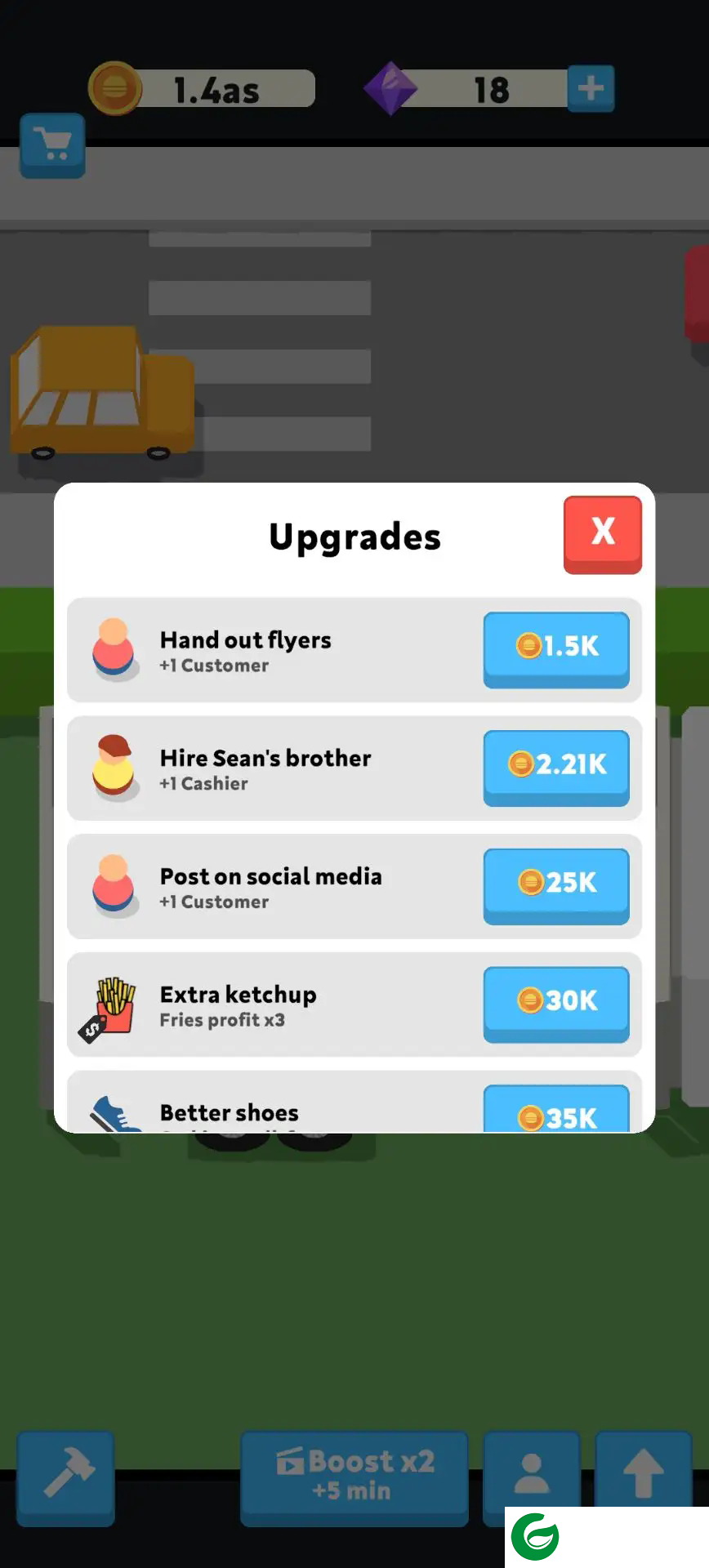Buy Better shoes for 35K

pos(556,1112)
